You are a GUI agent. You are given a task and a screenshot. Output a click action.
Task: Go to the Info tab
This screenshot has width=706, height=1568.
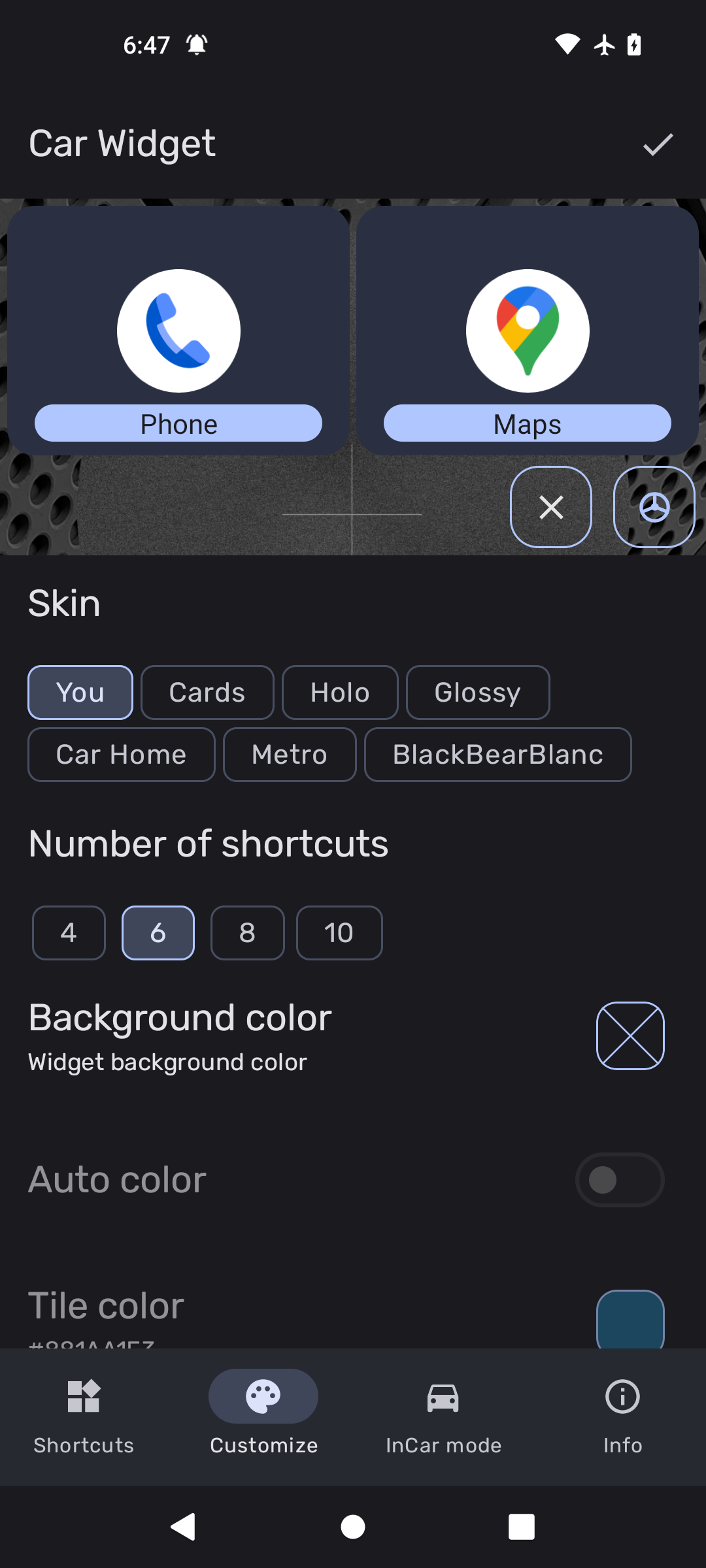(622, 1416)
